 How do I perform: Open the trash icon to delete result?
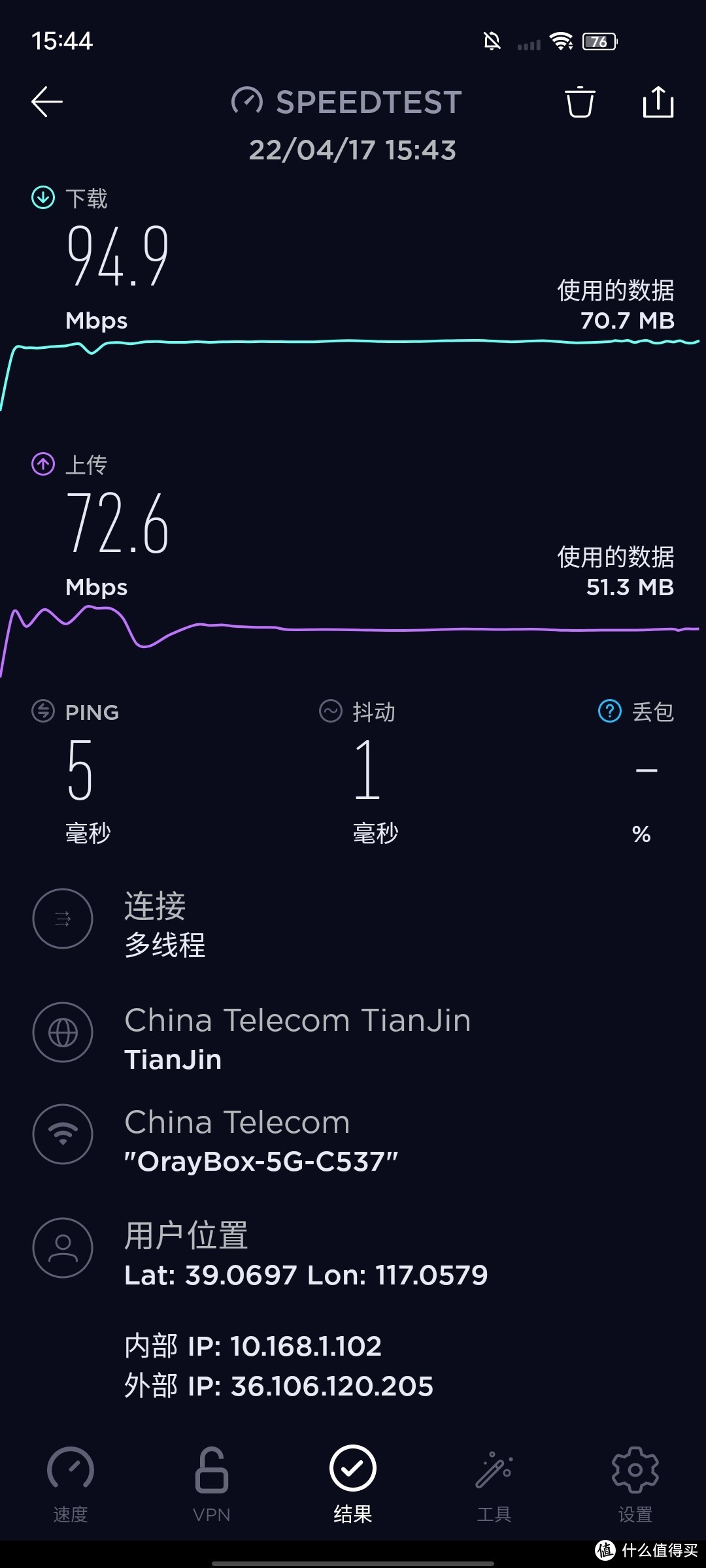pyautogui.click(x=579, y=102)
